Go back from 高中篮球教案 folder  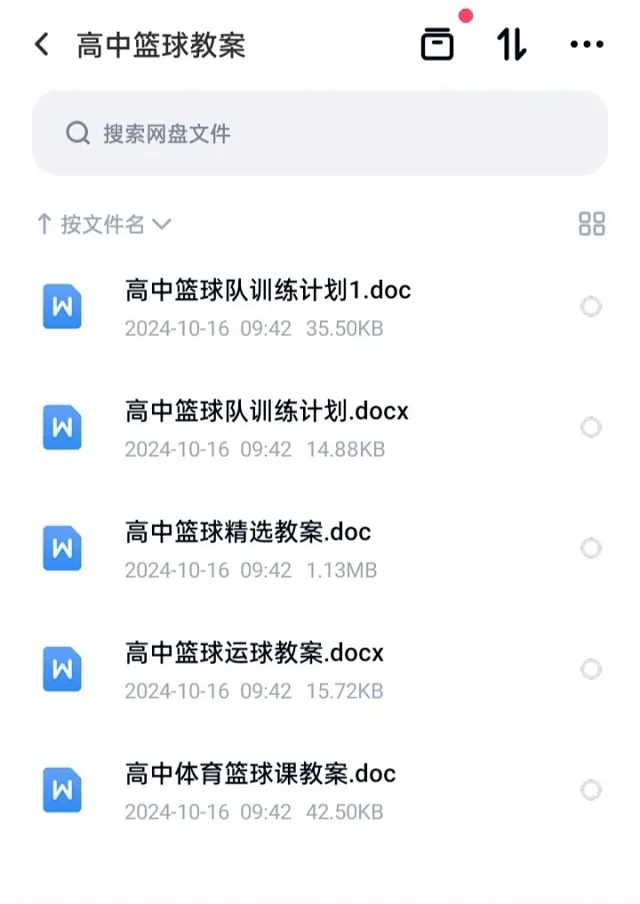42,45
